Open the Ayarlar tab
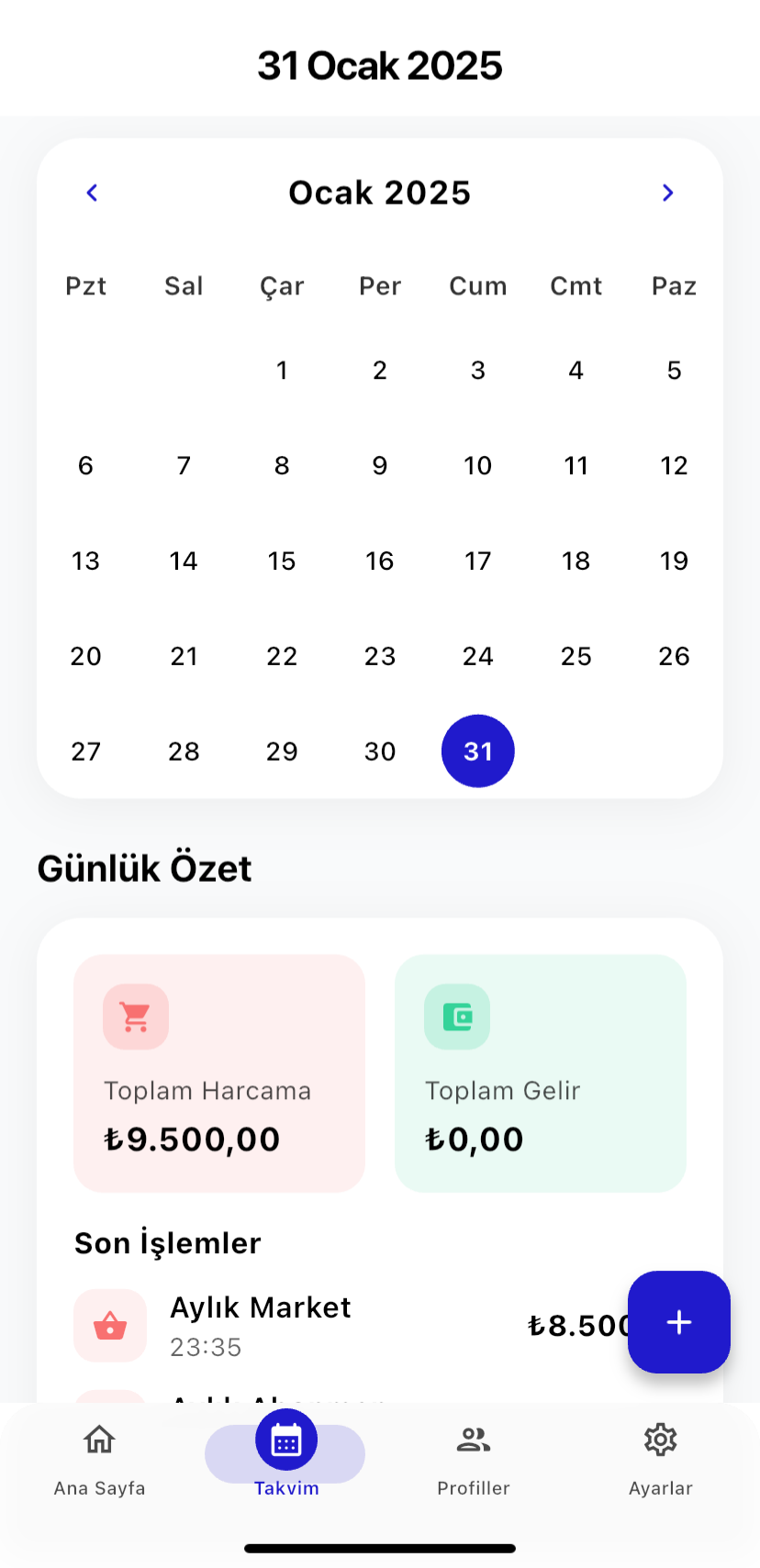The height and width of the screenshot is (1568, 760). tap(660, 1459)
